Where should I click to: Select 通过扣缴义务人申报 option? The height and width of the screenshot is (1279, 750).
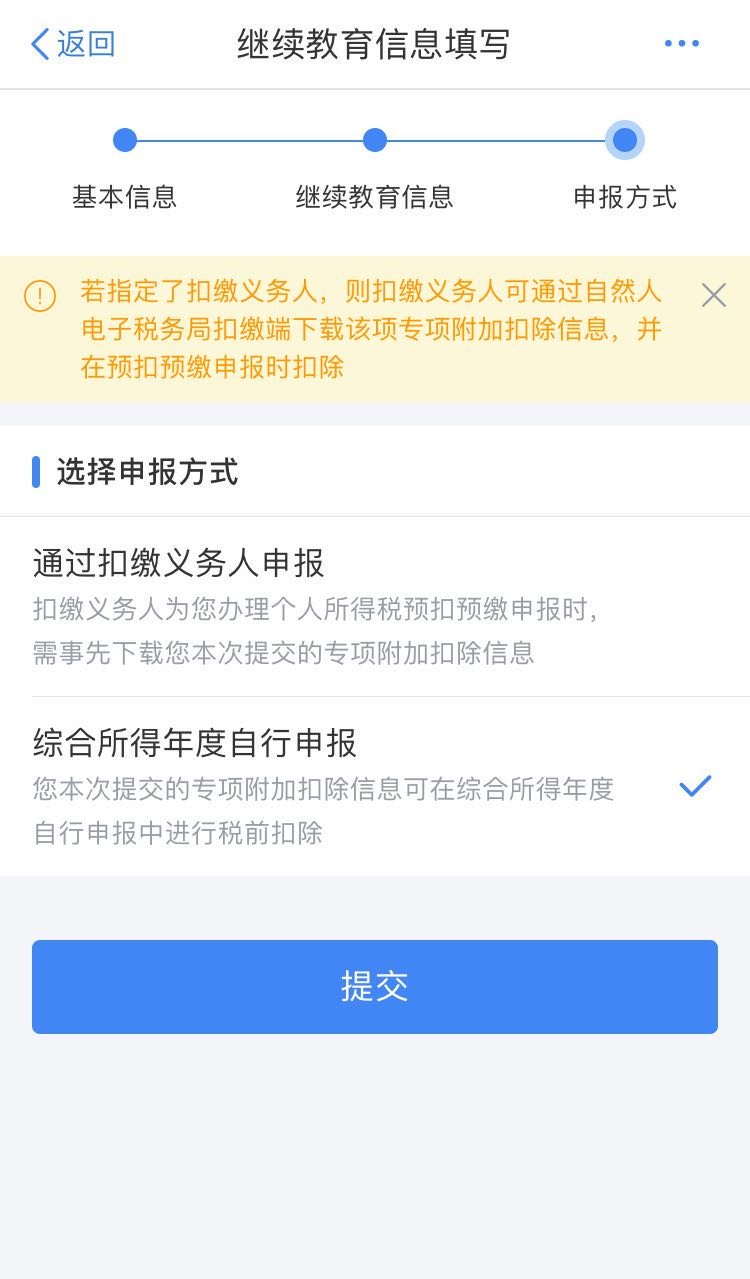(374, 606)
